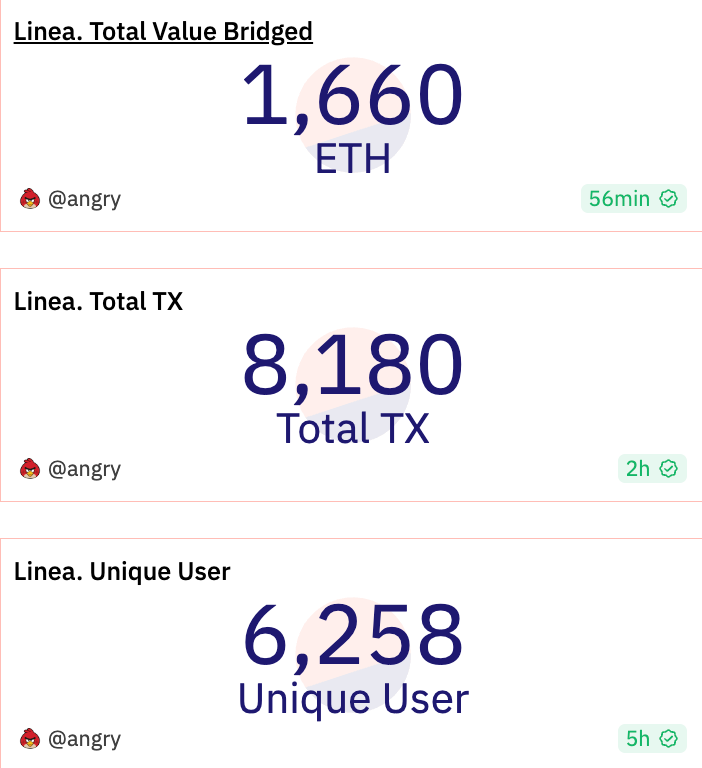702x768 pixels.
Task: Tap the 56min refresh badge
Action: [x=633, y=199]
